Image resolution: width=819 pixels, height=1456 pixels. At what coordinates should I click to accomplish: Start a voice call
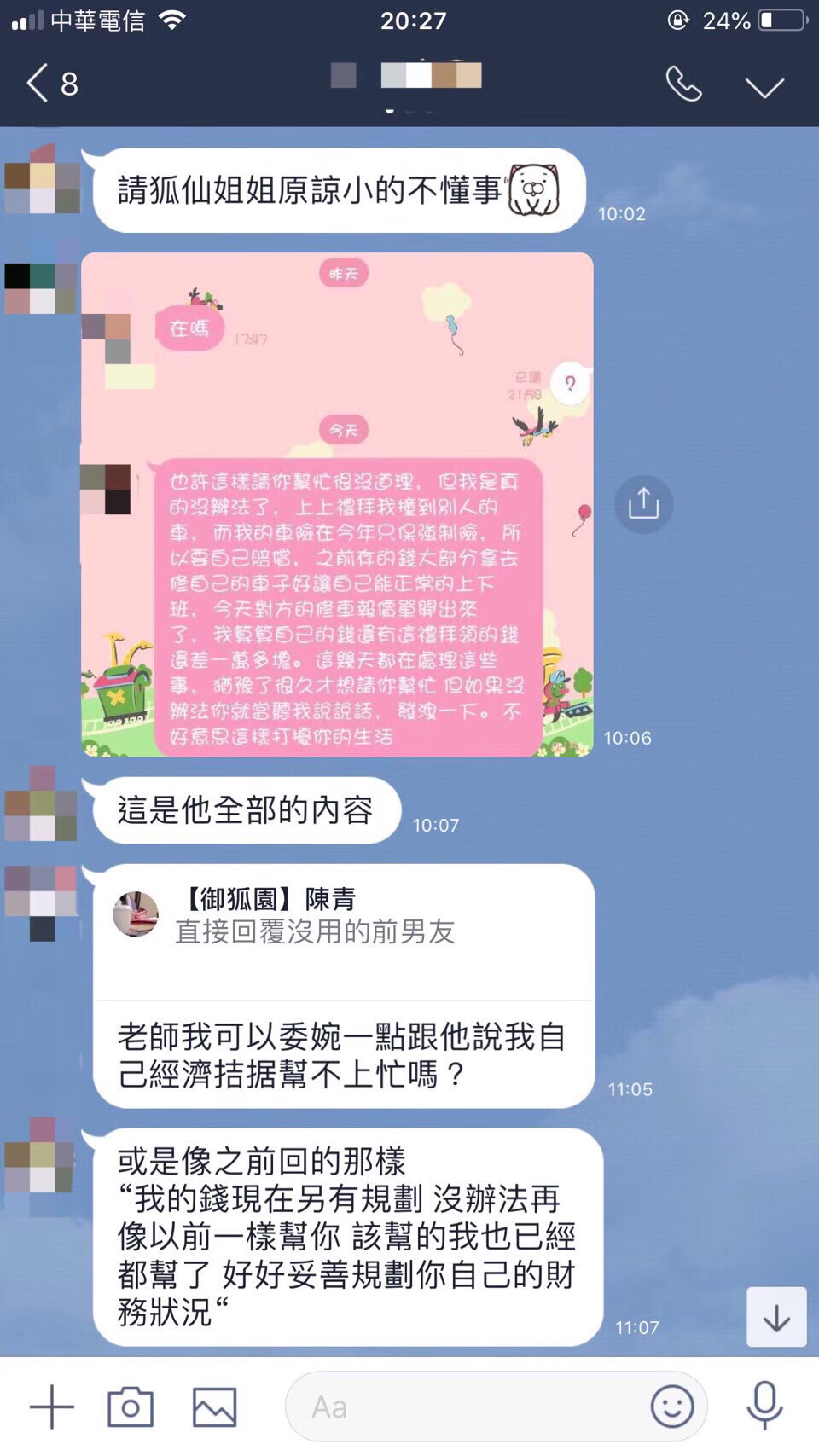(x=683, y=84)
